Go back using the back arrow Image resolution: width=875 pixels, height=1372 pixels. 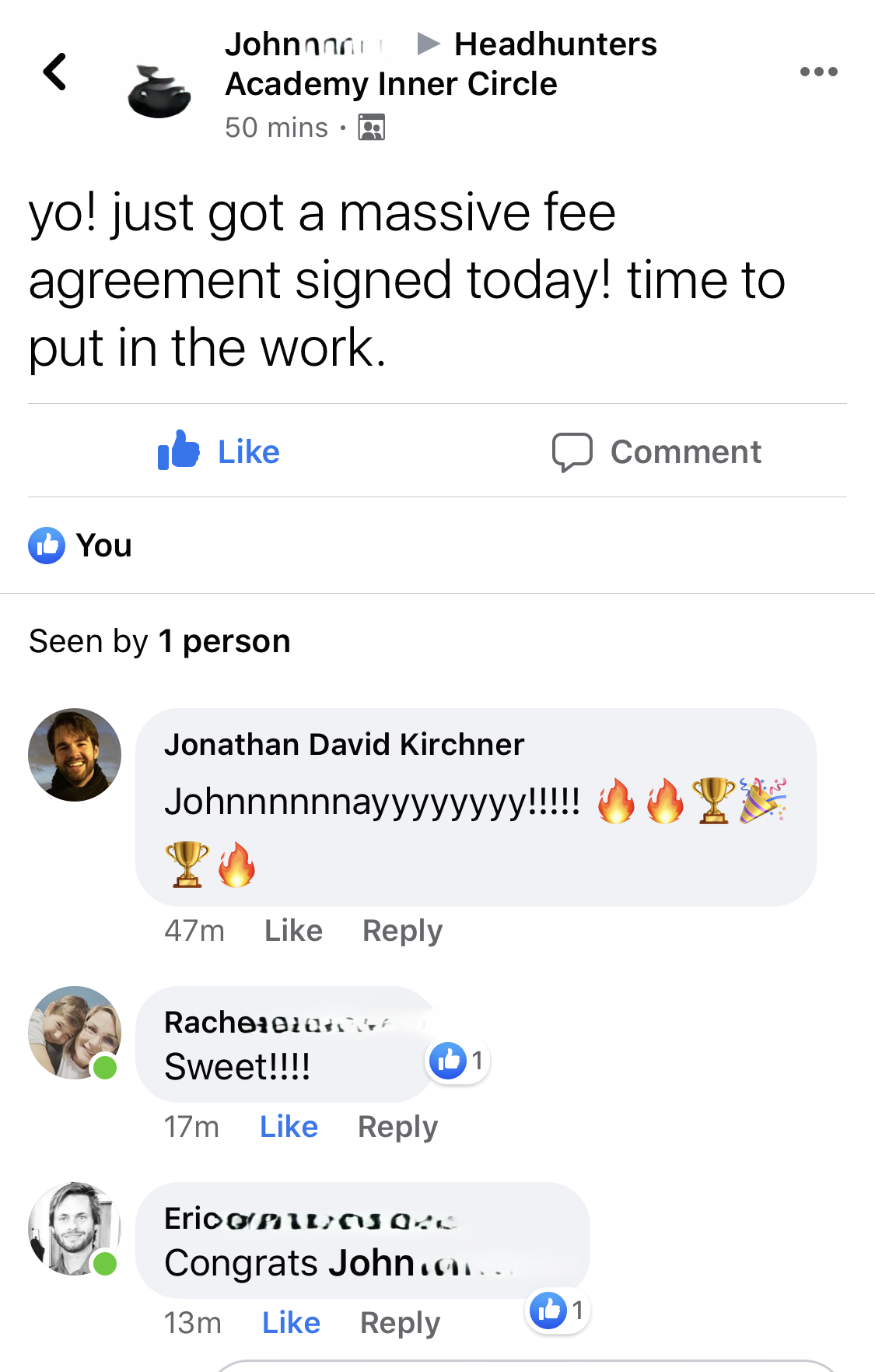click(x=54, y=72)
